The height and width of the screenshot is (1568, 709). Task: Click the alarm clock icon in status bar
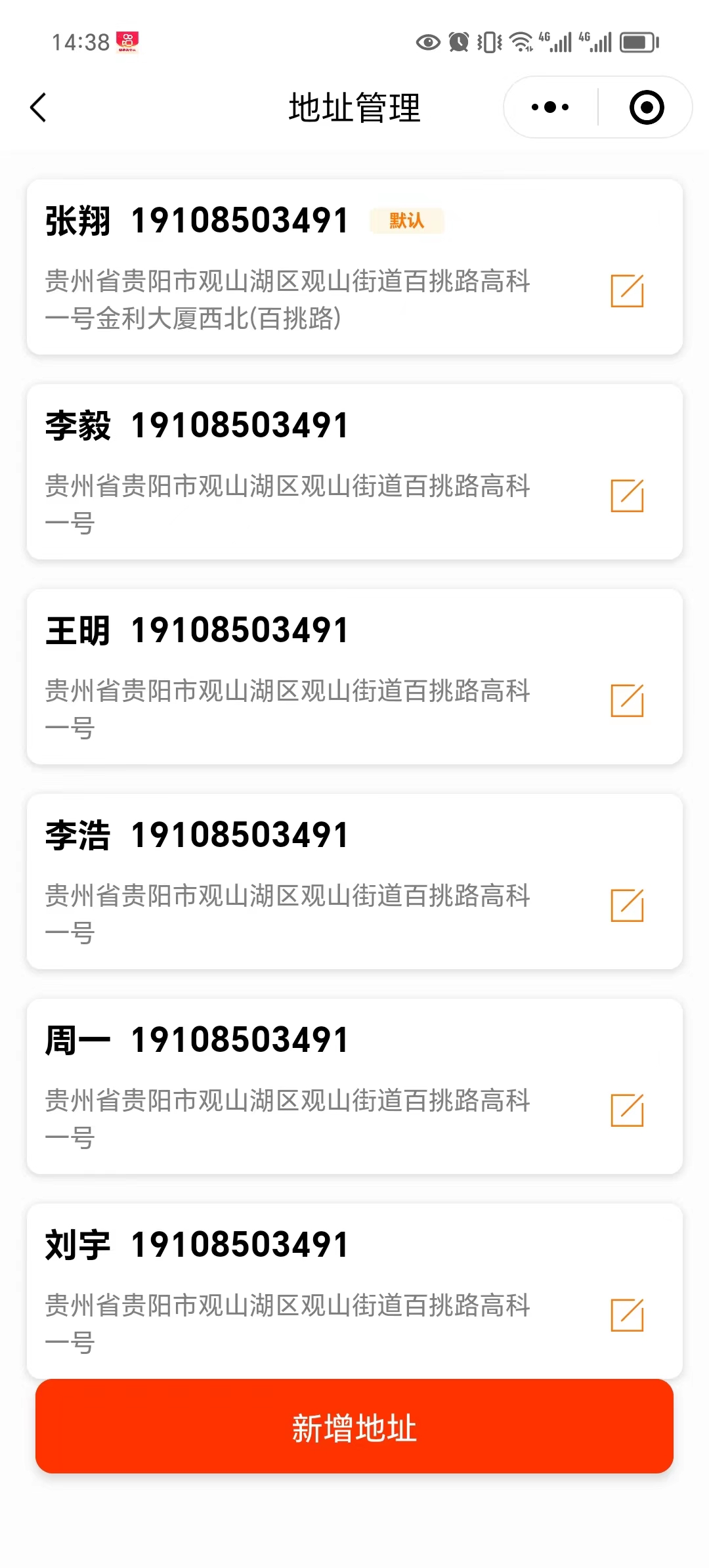[x=460, y=41]
